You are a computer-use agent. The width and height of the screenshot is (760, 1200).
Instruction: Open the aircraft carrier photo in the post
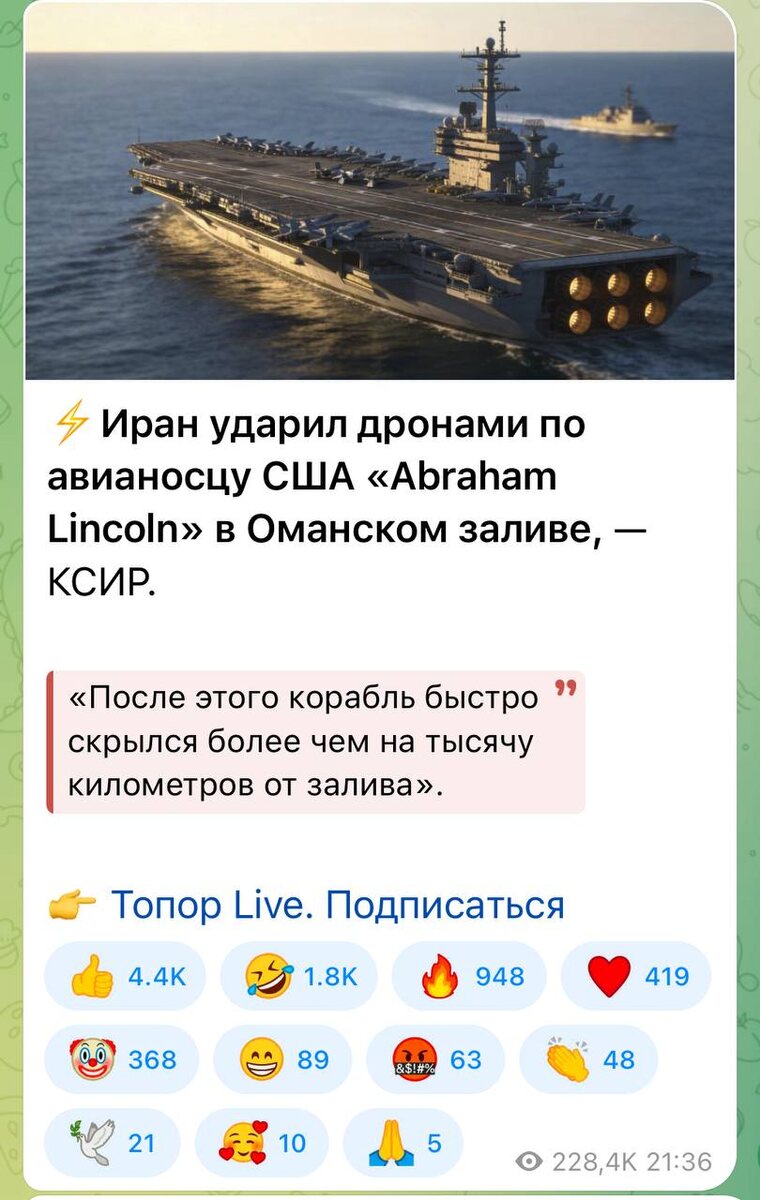point(380,193)
